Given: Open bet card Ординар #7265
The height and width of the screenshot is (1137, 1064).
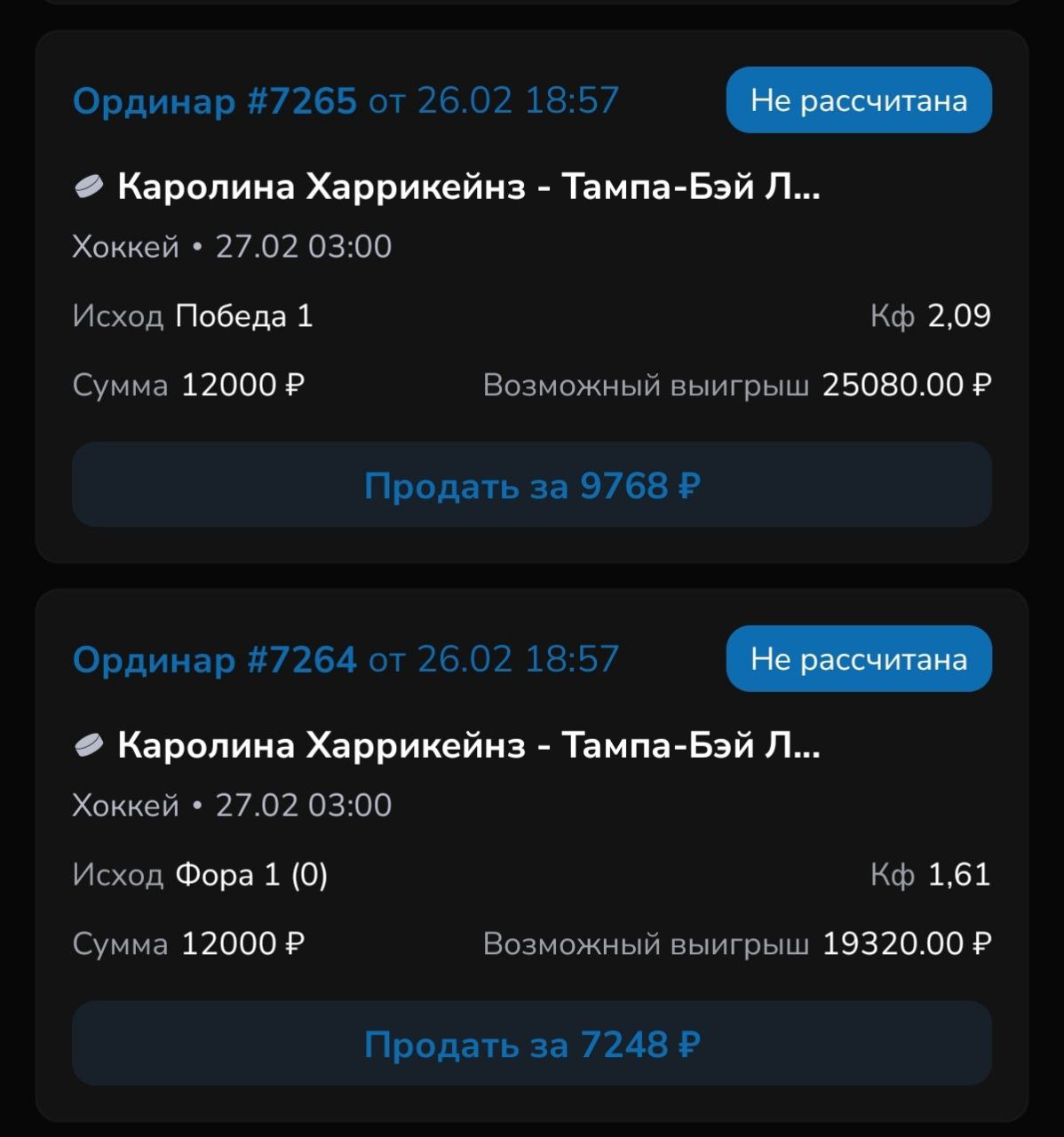Looking at the screenshot, I should point(214,100).
